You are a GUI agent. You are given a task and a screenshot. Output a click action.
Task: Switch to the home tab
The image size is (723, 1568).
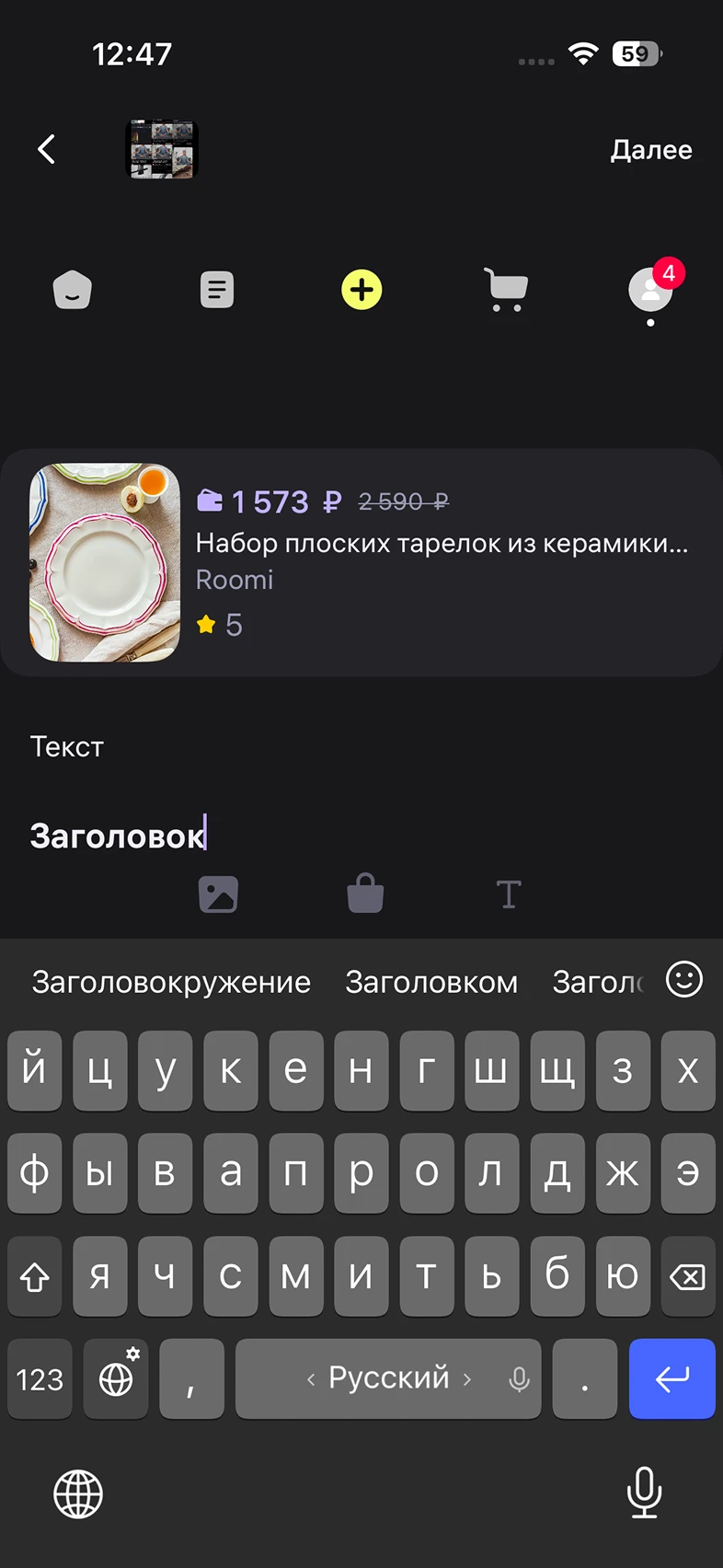pos(73,291)
